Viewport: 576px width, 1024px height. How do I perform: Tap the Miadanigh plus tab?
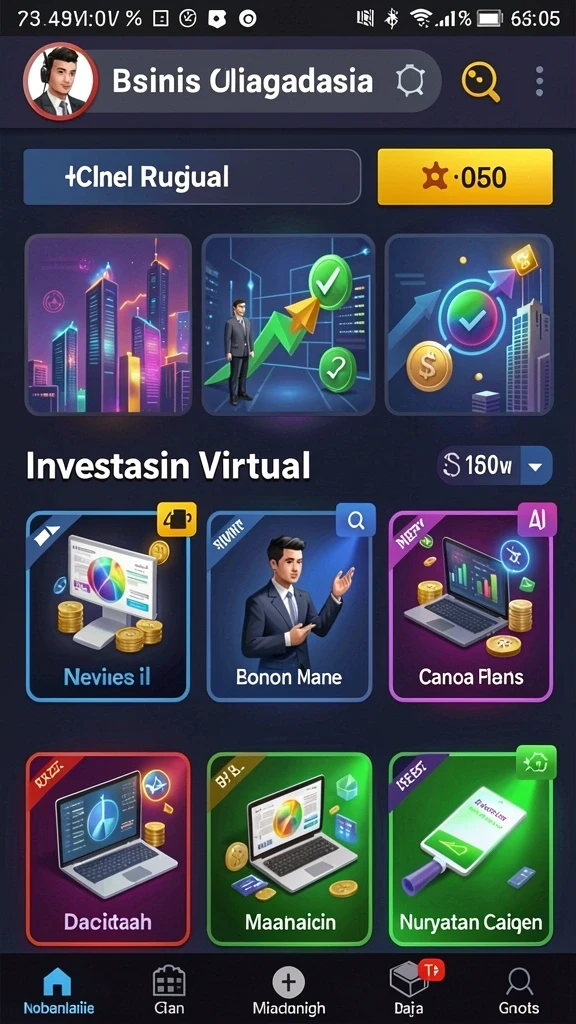[x=289, y=989]
